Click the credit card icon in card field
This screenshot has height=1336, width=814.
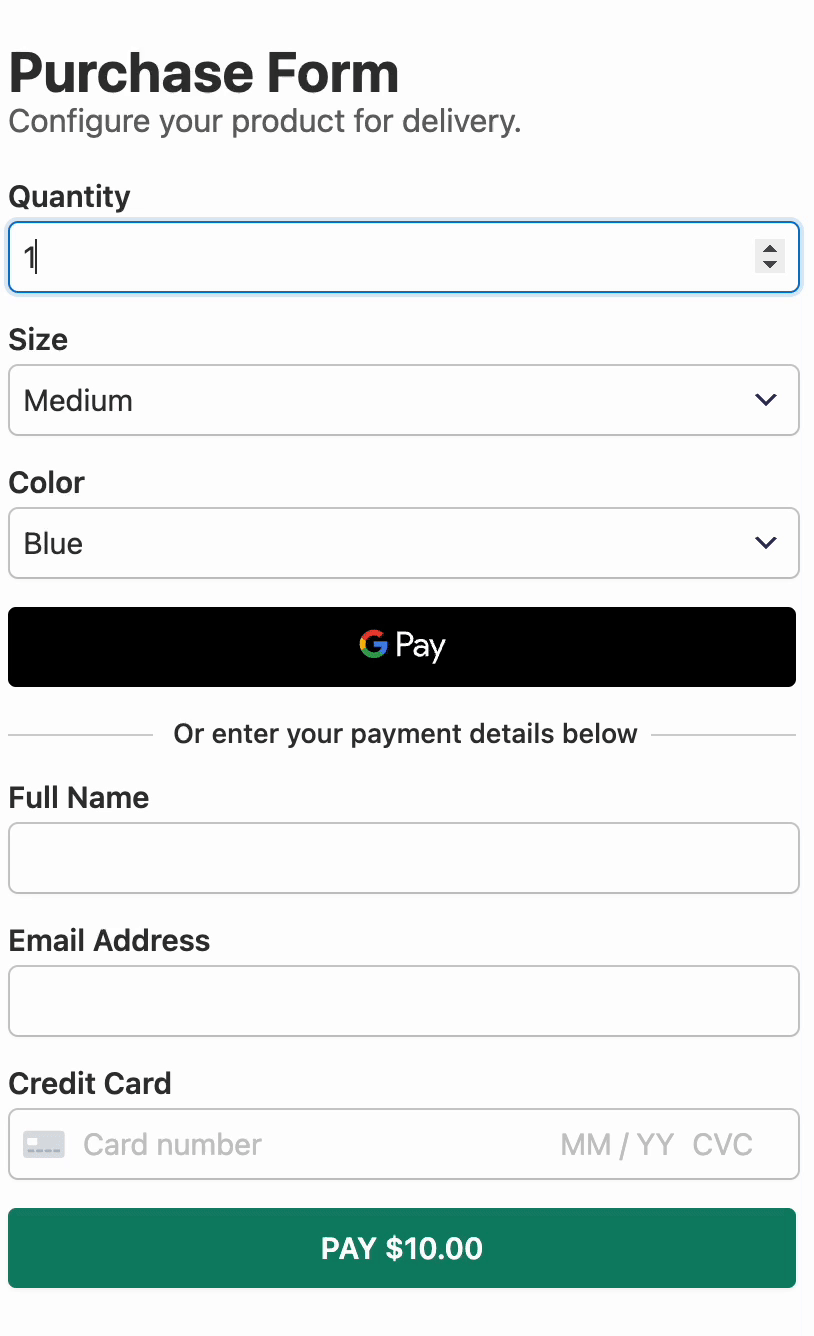click(44, 1144)
